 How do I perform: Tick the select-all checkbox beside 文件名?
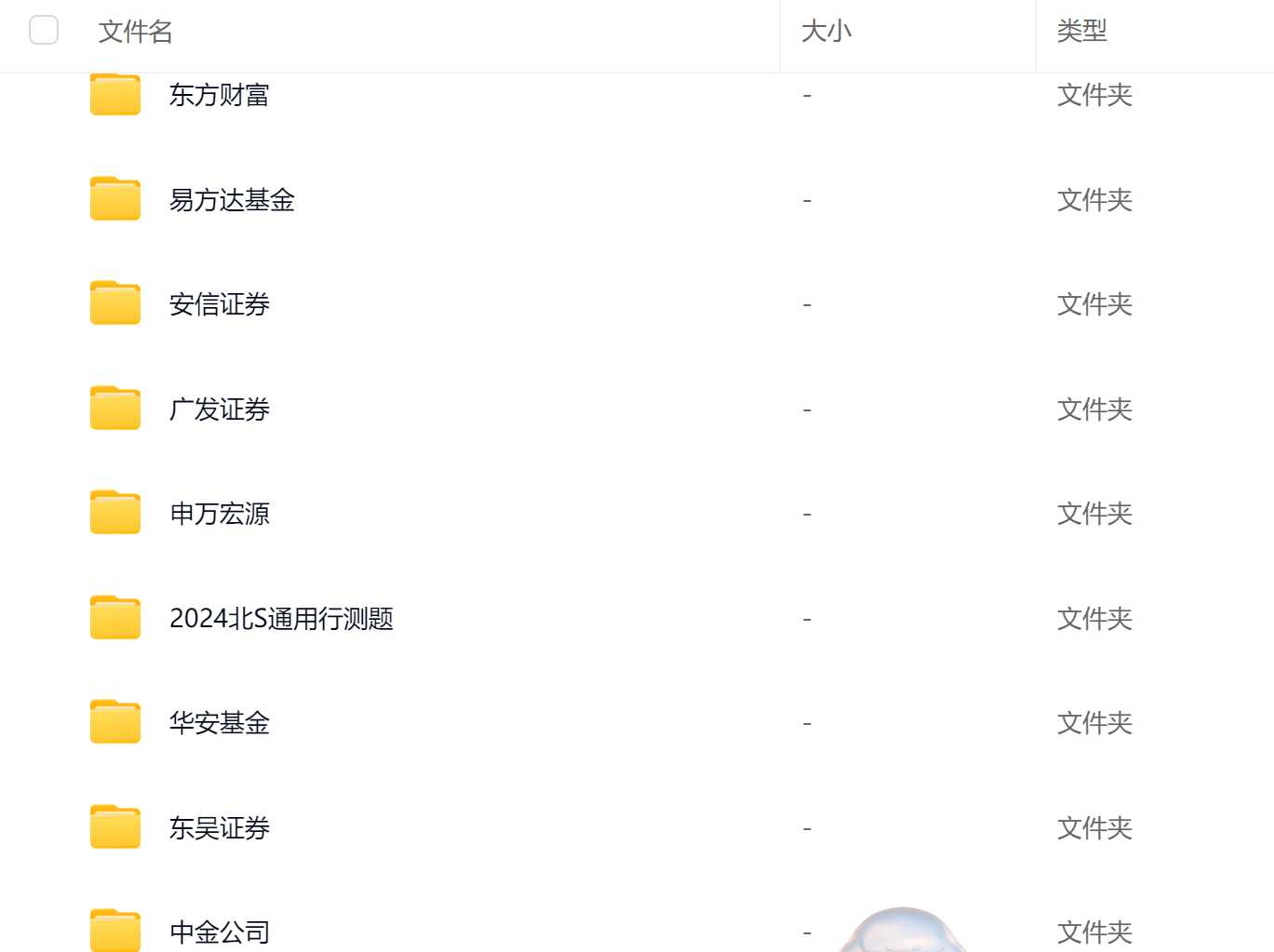(44, 31)
